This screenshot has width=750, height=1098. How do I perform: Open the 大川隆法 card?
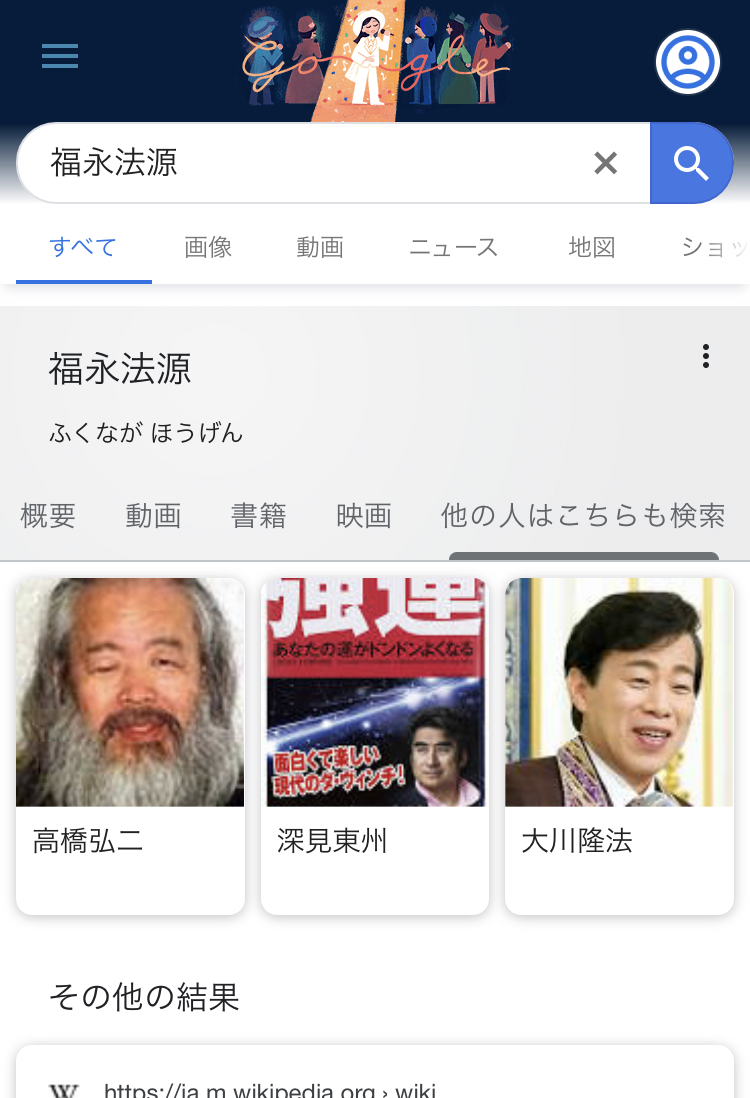[x=619, y=745]
